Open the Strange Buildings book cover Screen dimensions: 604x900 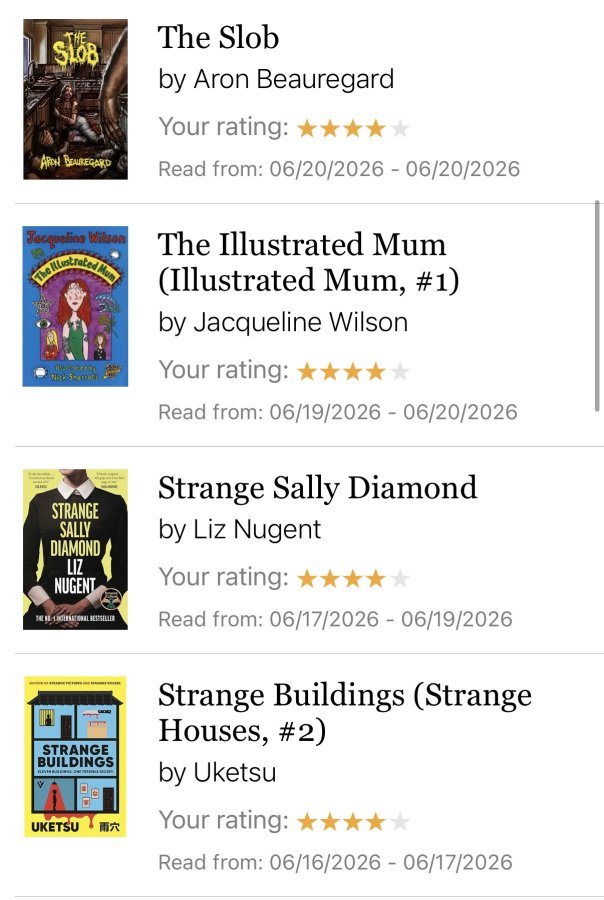(75, 757)
